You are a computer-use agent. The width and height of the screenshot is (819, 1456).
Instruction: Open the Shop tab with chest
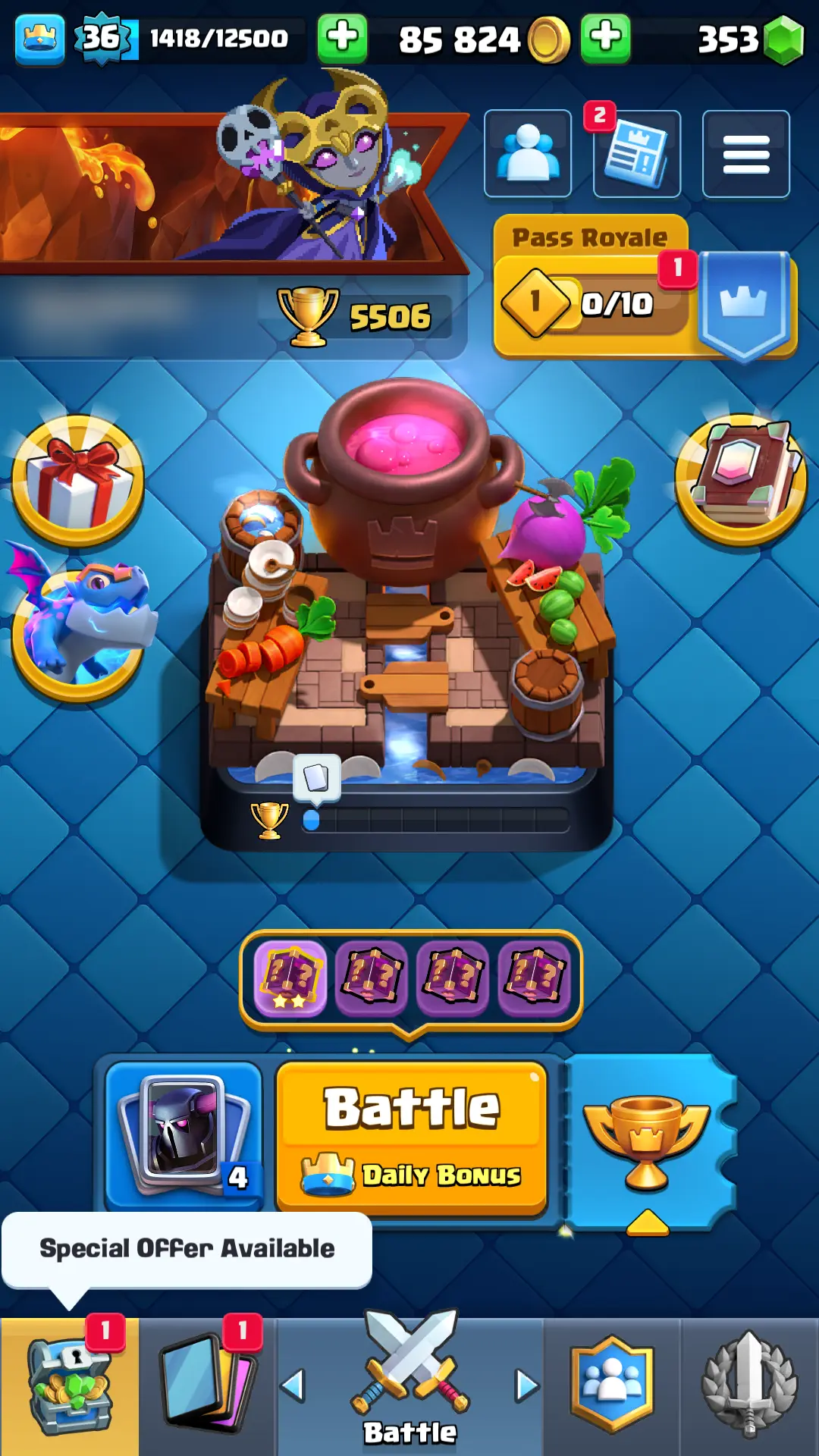(70, 1386)
